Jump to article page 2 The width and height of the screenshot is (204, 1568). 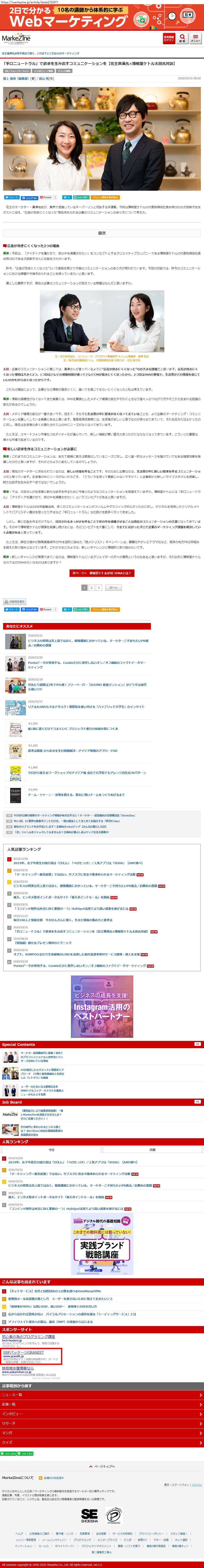91,587
